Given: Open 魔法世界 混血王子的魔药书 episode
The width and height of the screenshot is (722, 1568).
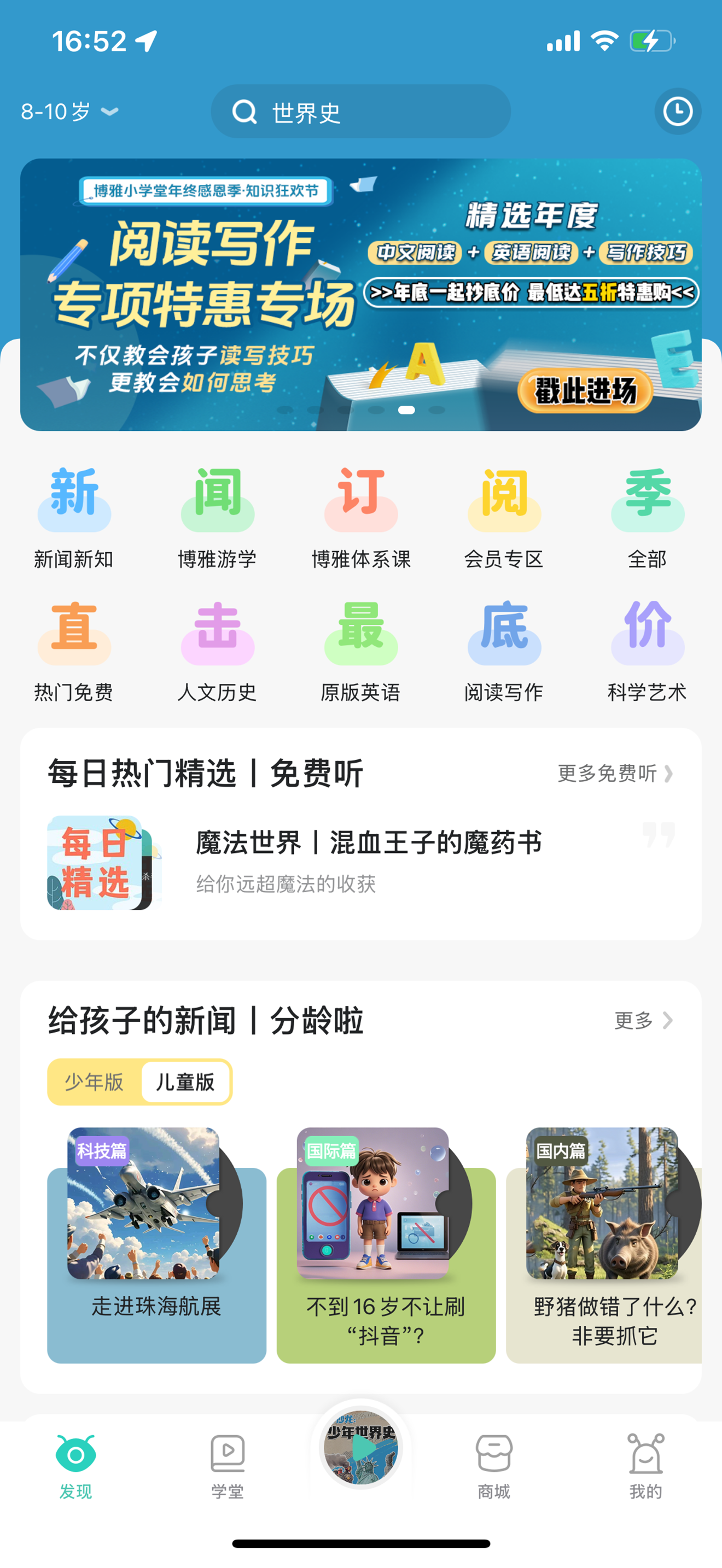Looking at the screenshot, I should 369,844.
